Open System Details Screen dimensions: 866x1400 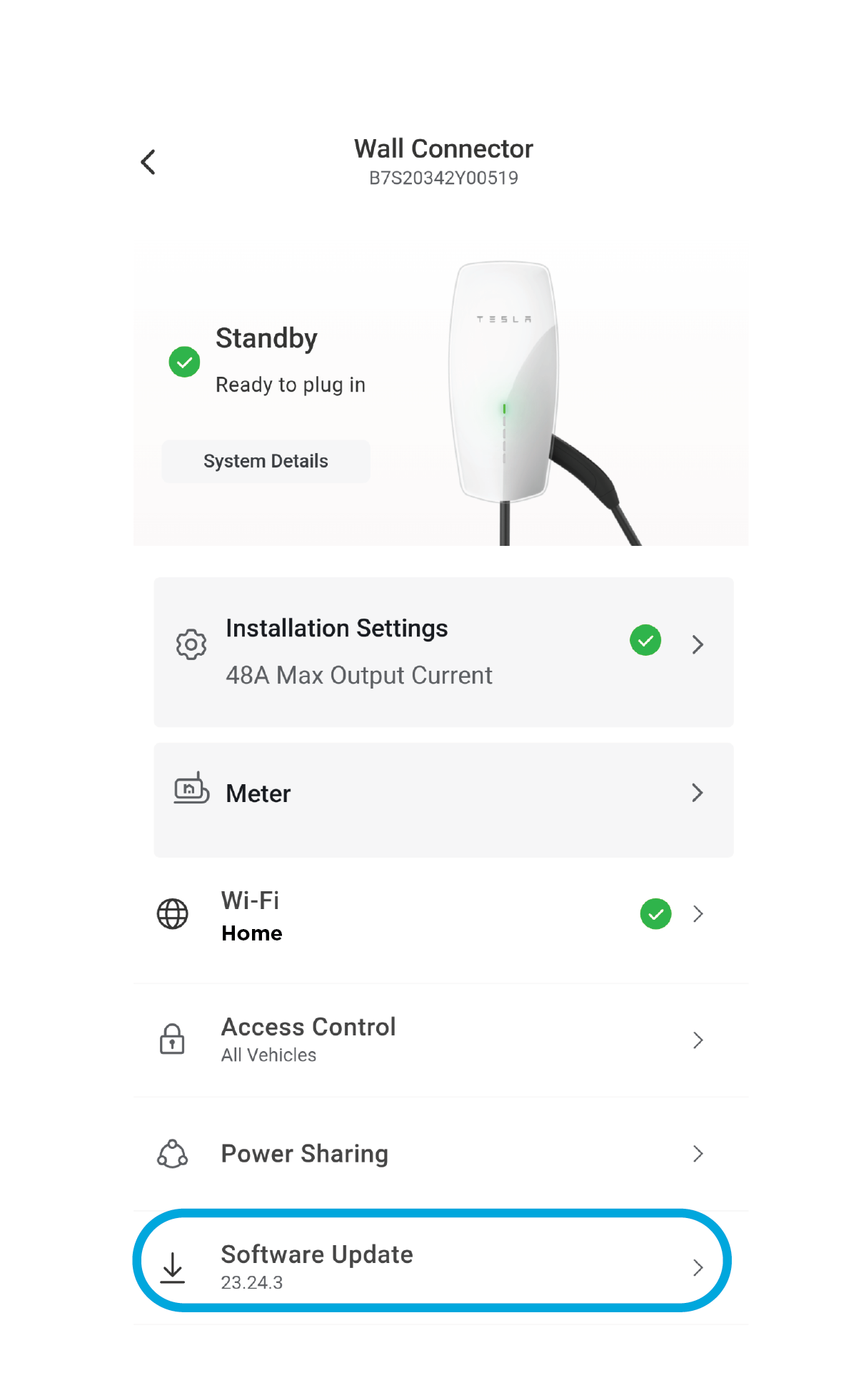pos(266,462)
